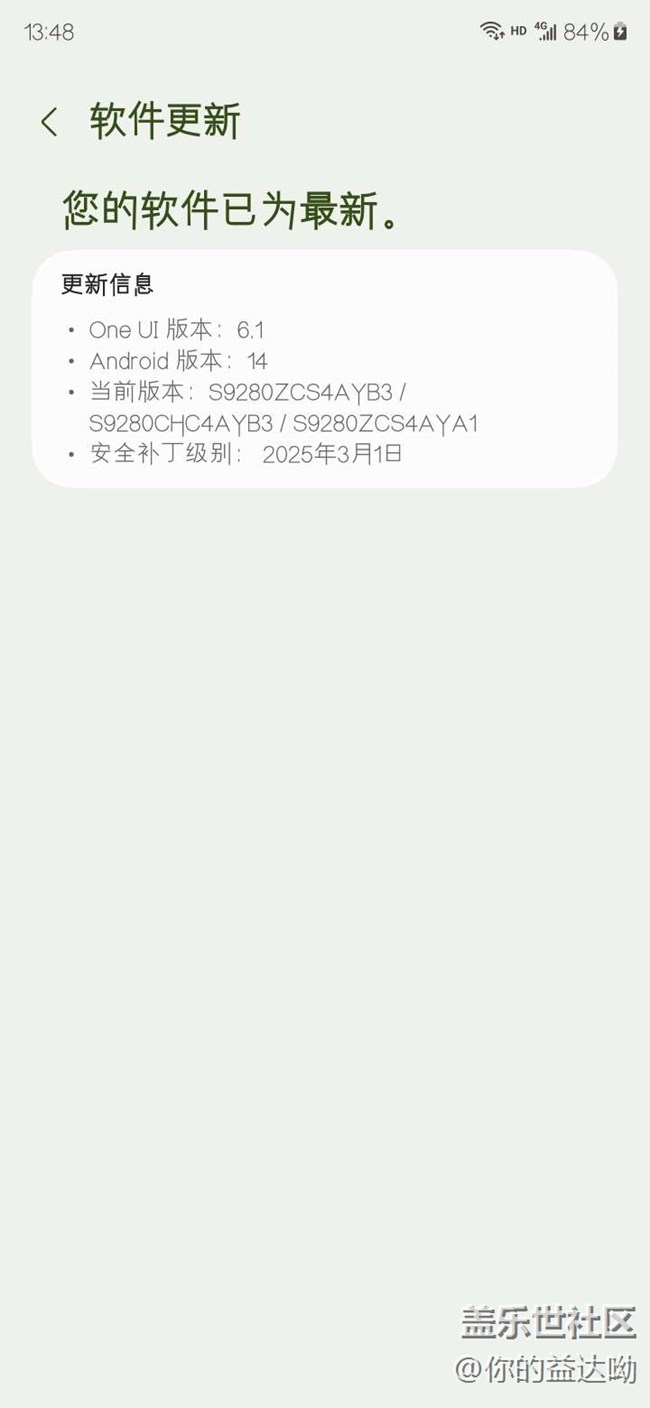Go back from the 软件更新 screen
Image resolution: width=650 pixels, height=1408 pixels.
point(48,122)
